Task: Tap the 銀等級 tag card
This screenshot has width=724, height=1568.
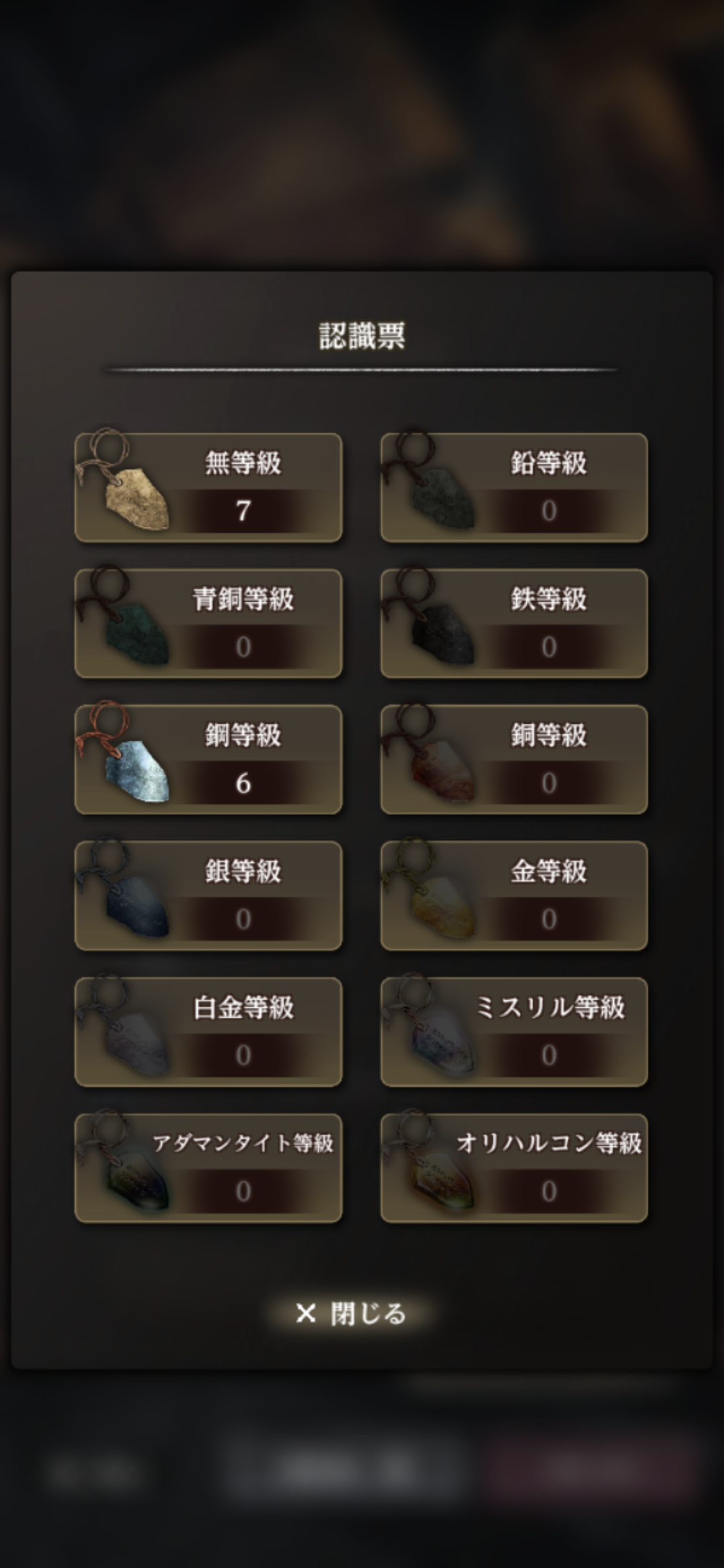Action: click(208, 896)
